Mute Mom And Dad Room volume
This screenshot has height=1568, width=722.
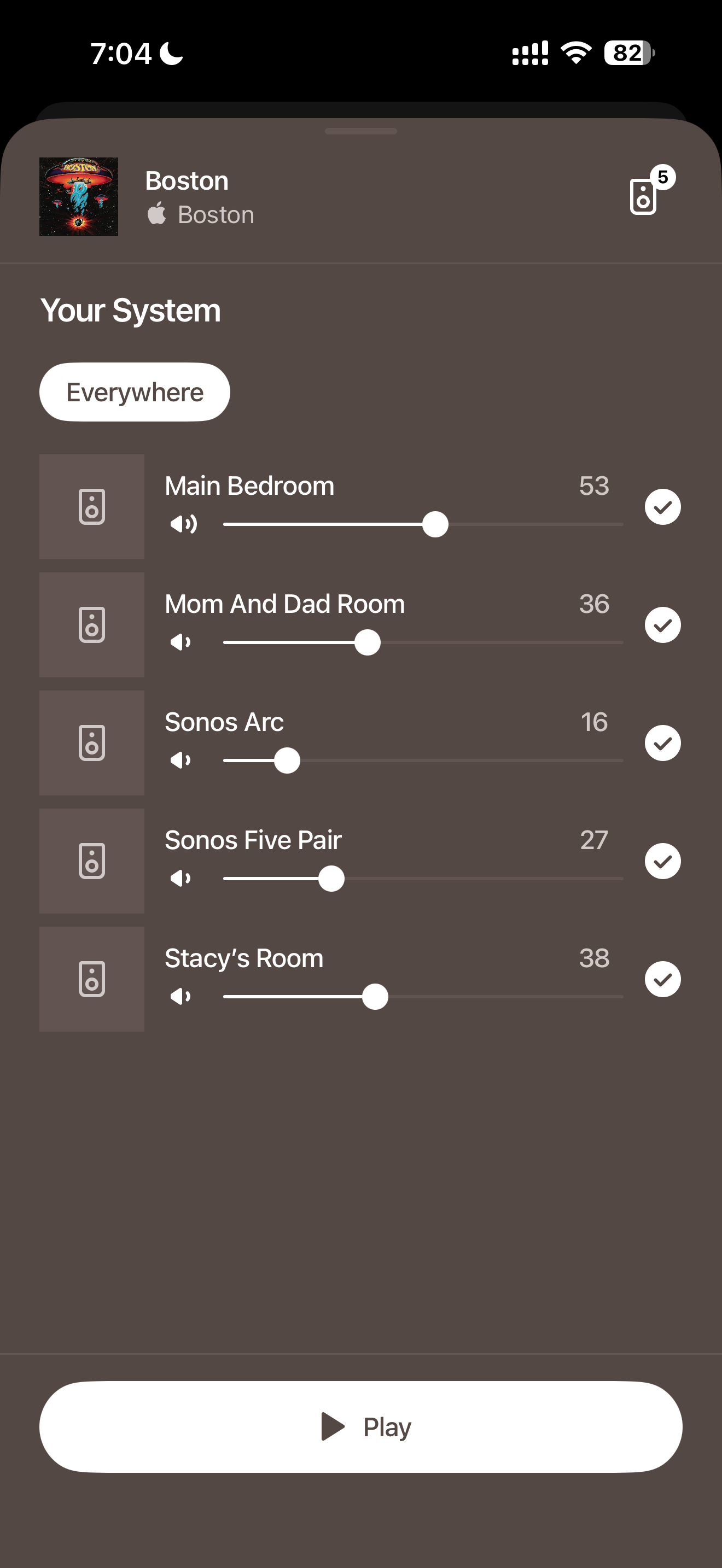coord(181,641)
